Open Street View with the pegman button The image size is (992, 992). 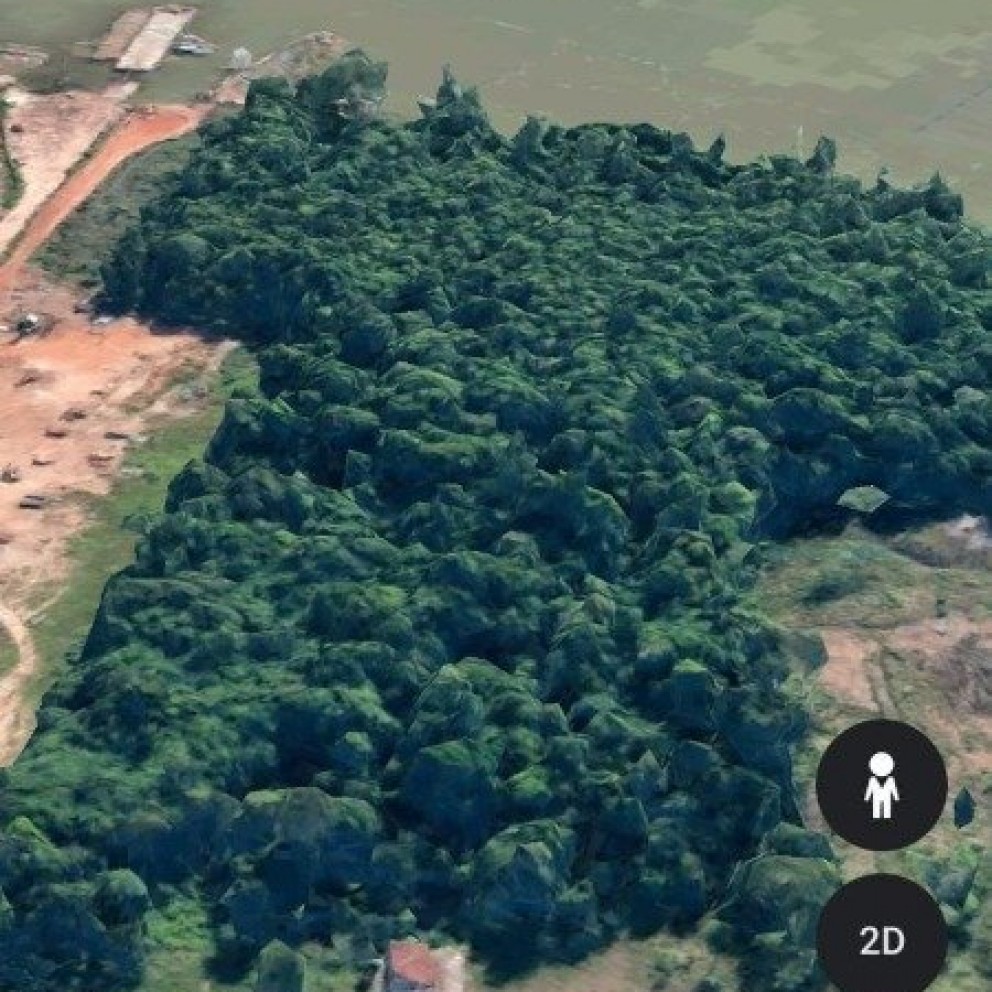tap(881, 785)
